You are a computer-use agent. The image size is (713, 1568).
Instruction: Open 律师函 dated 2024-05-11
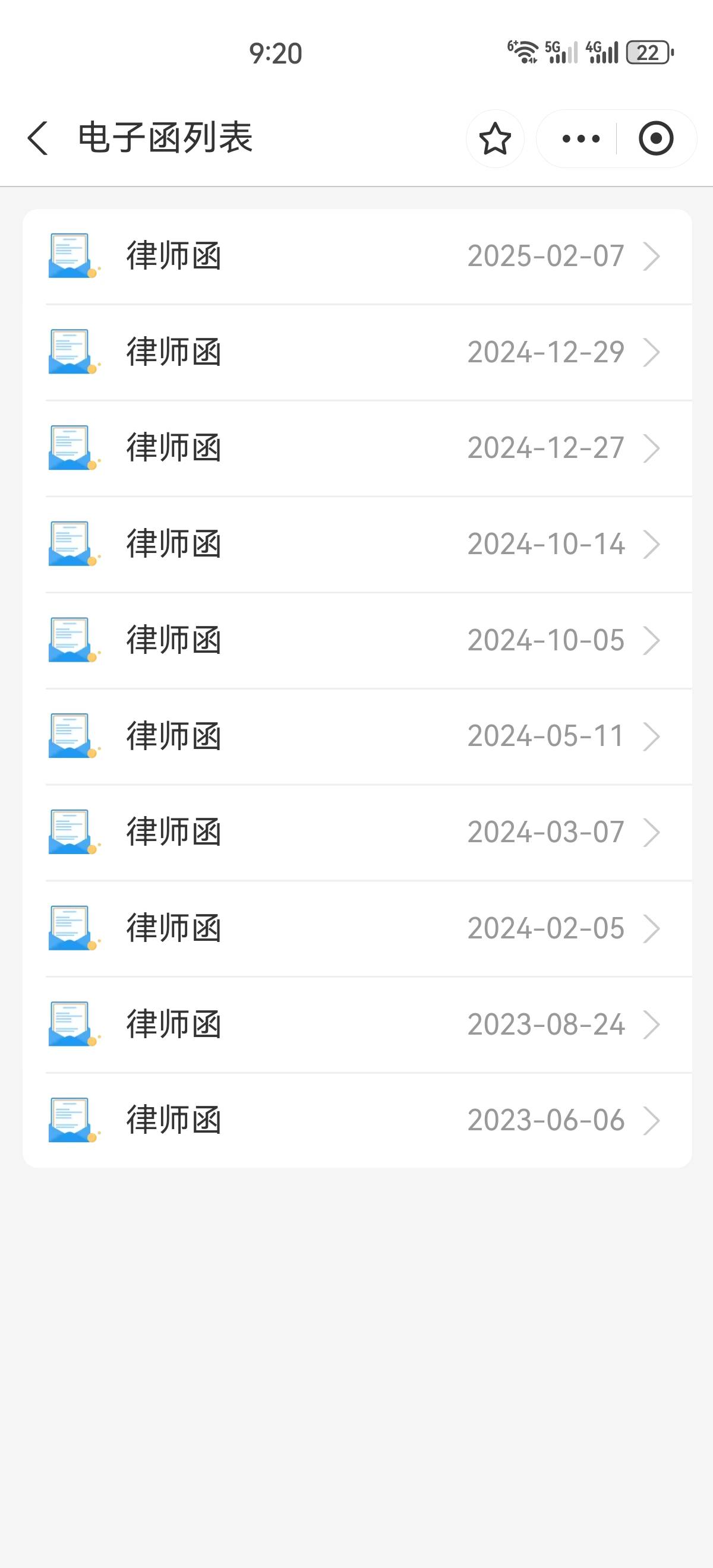(357, 736)
